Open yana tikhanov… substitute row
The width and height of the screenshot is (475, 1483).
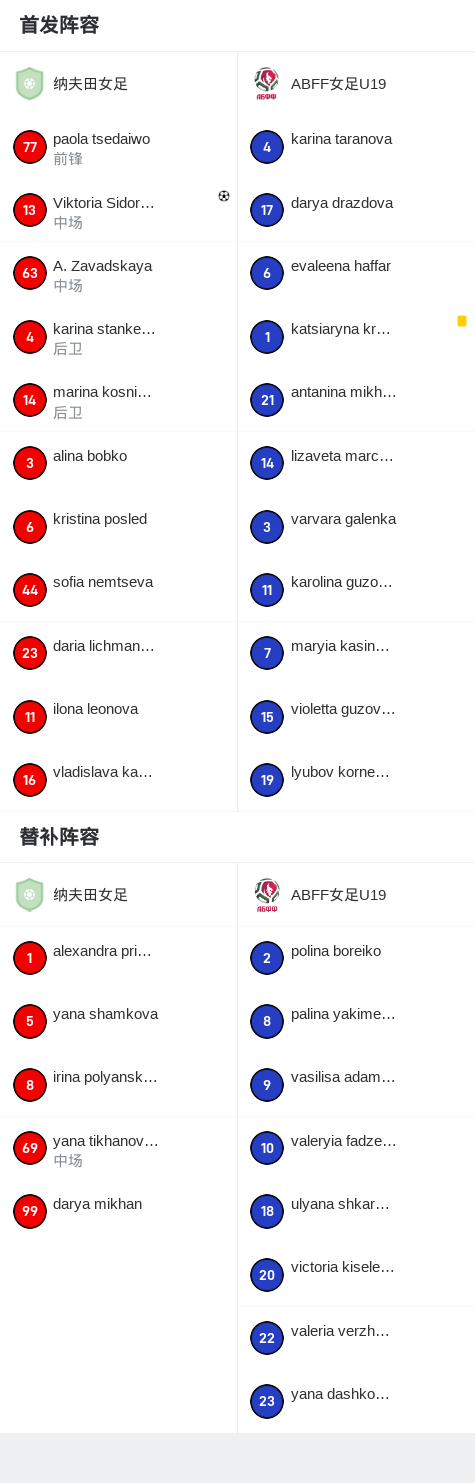(118, 1148)
